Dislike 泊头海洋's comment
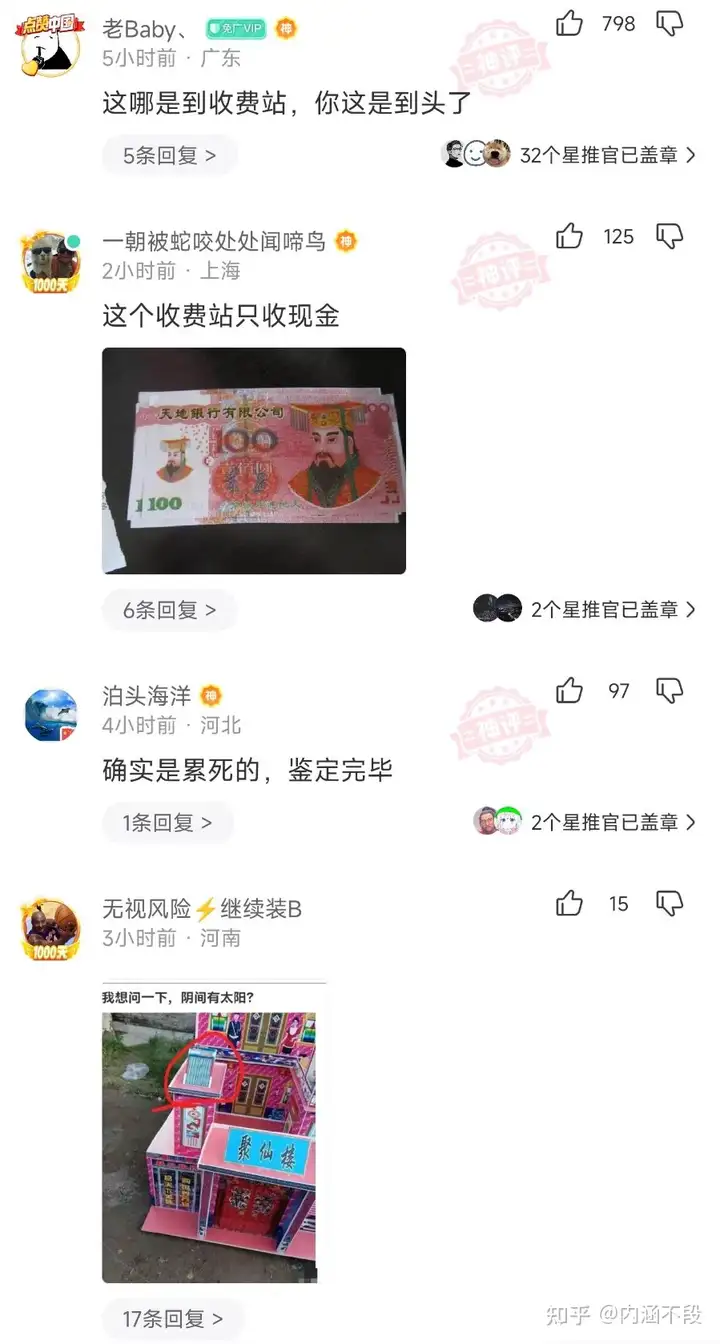This screenshot has width=720, height=1344. [669, 690]
